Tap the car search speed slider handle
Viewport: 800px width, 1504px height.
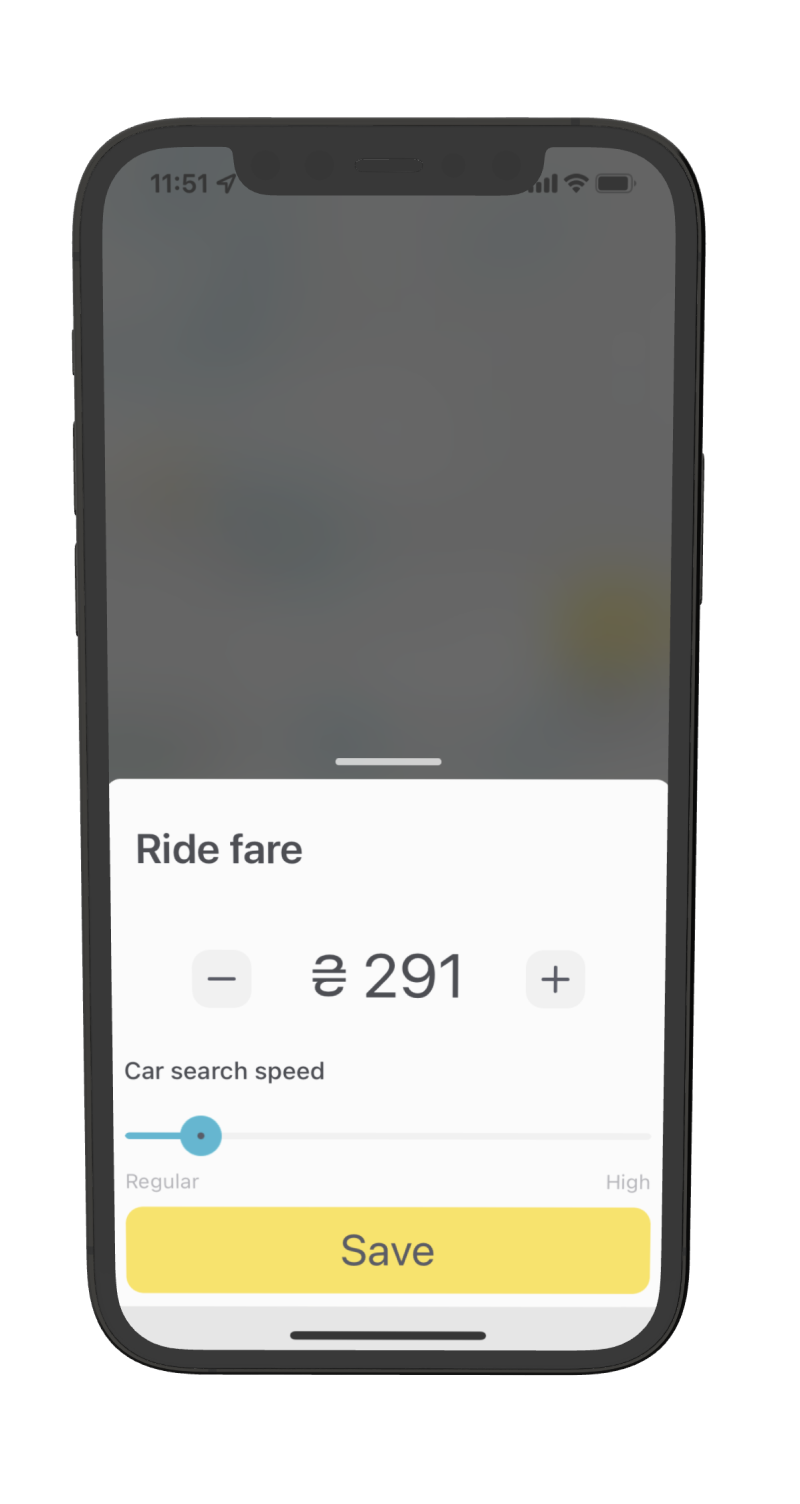pos(201,1136)
